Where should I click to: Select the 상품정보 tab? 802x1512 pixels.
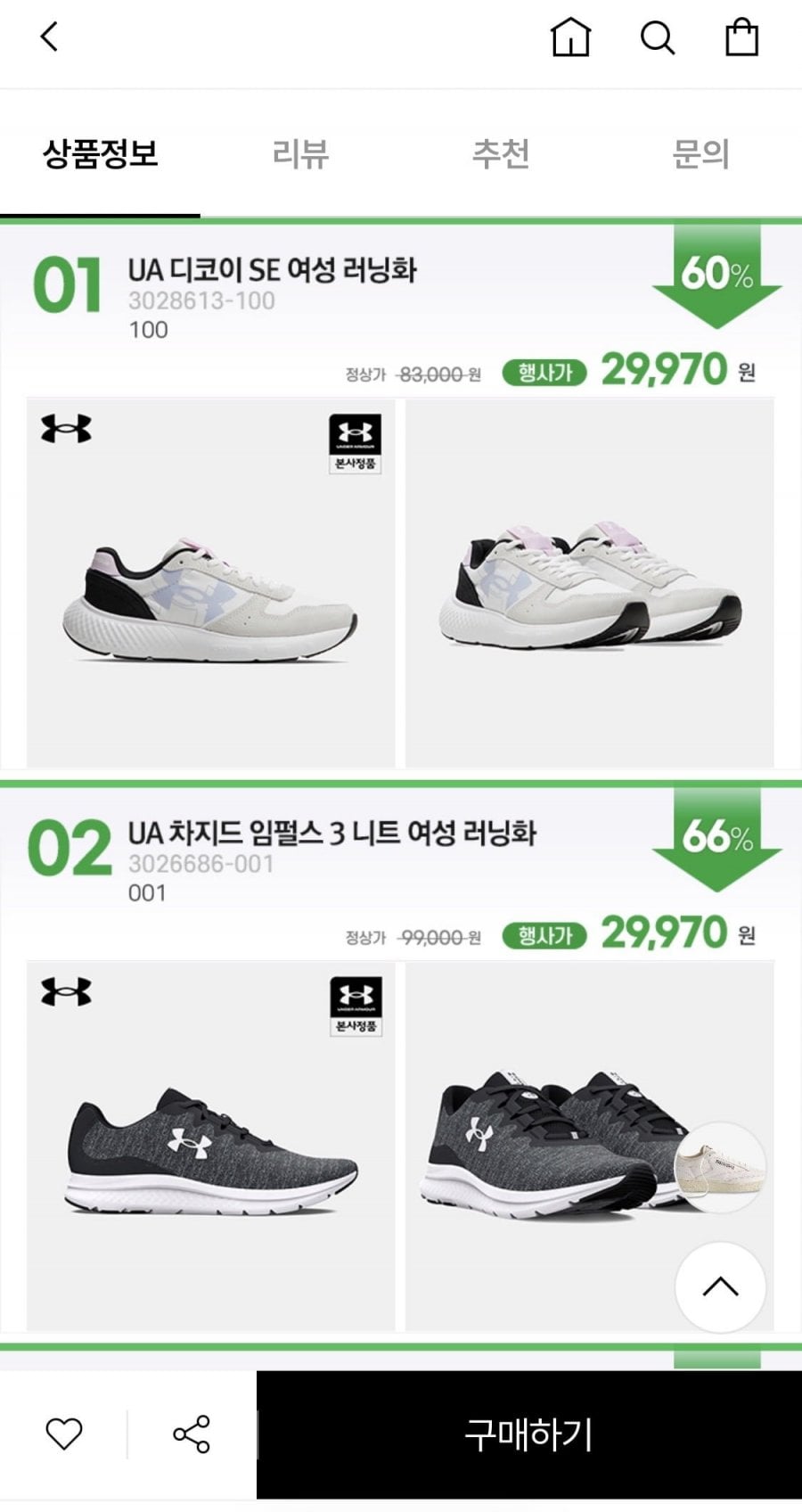(100, 154)
